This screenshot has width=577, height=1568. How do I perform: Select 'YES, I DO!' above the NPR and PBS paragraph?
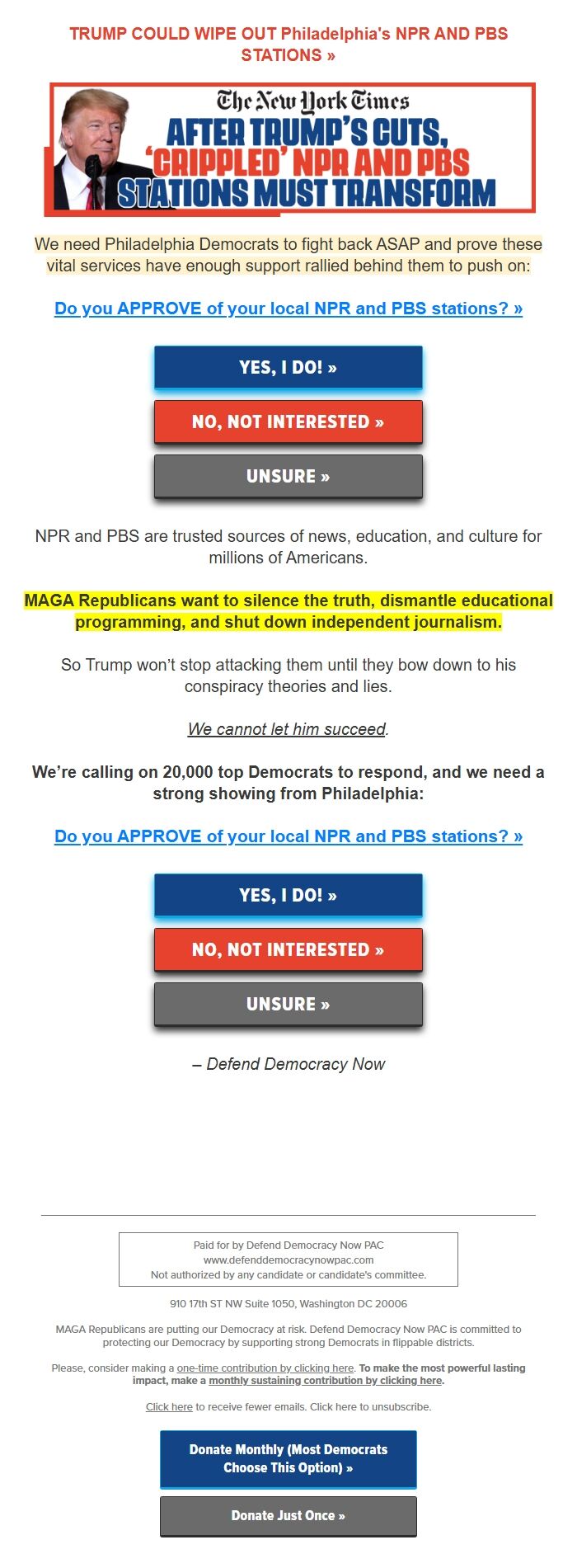[288, 368]
